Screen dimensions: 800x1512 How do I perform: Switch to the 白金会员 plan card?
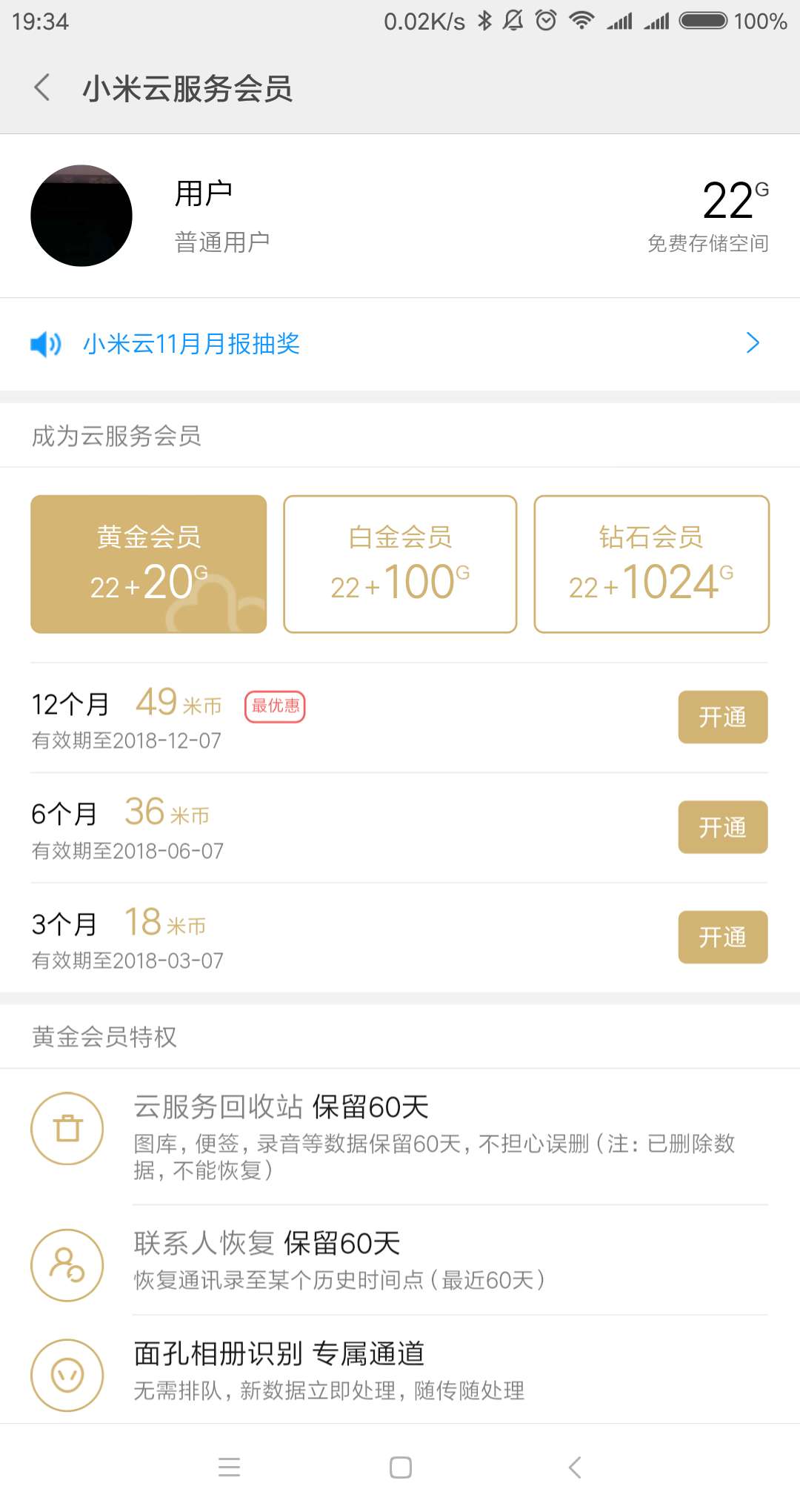point(400,564)
